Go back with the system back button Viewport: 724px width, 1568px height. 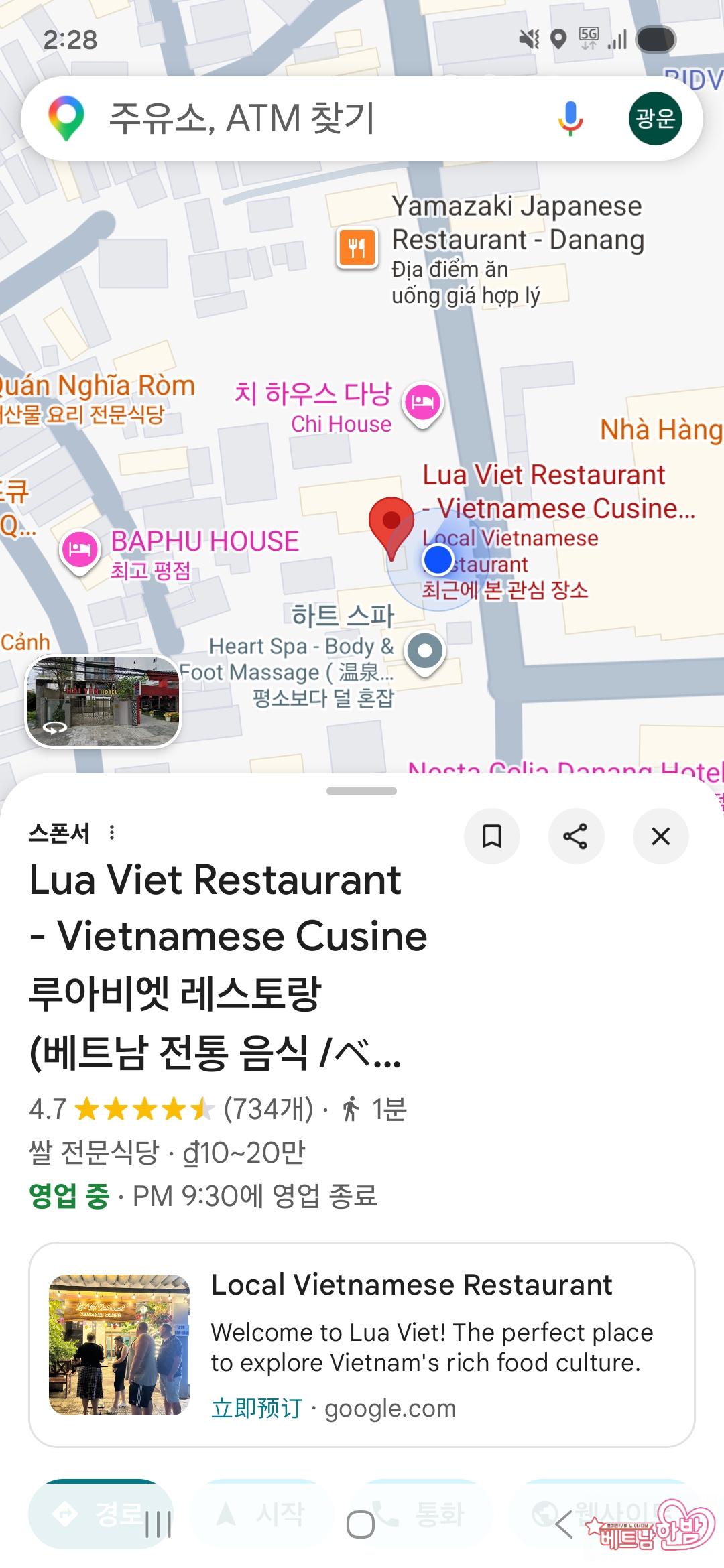[x=564, y=1525]
